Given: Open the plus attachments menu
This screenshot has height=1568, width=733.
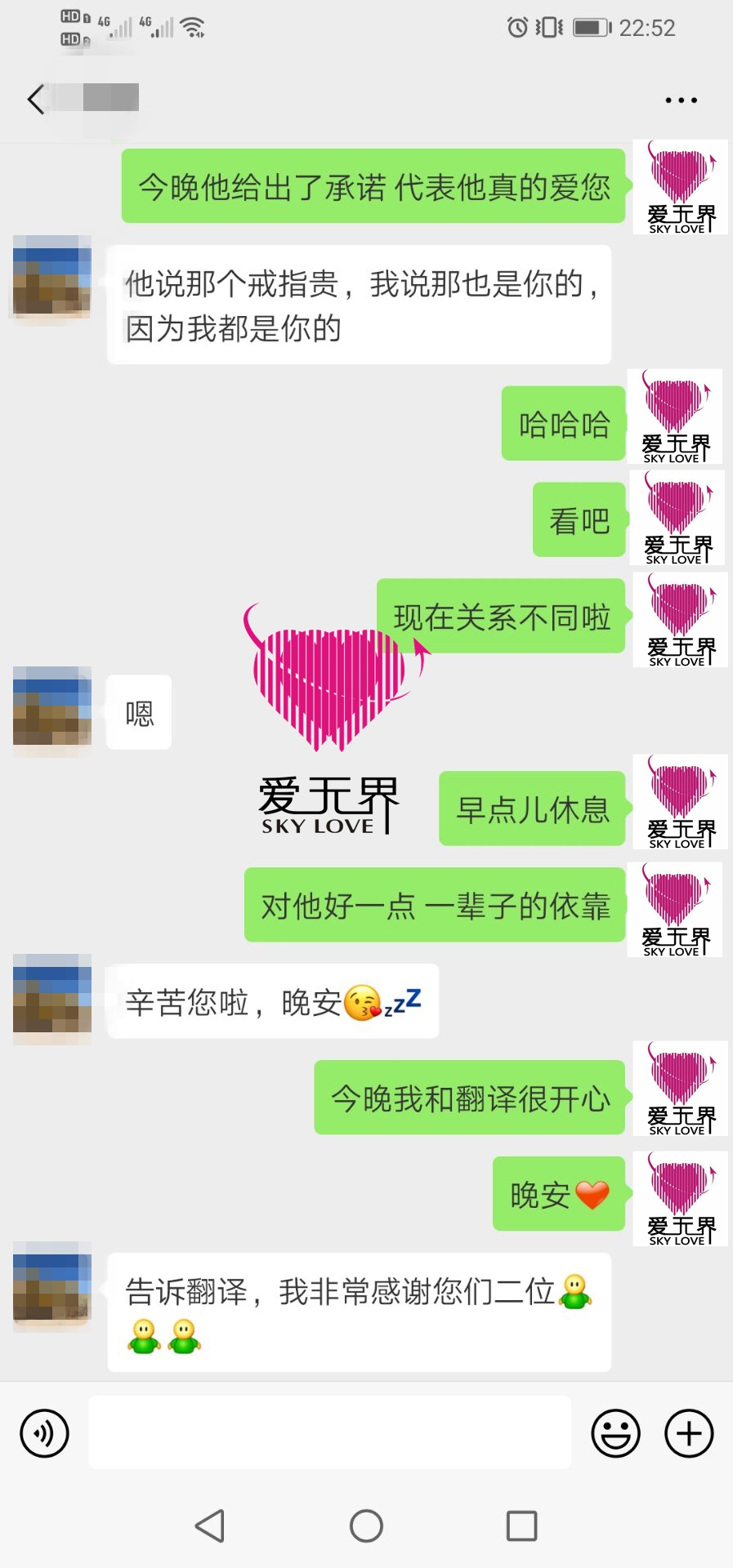Looking at the screenshot, I should click(x=689, y=1433).
